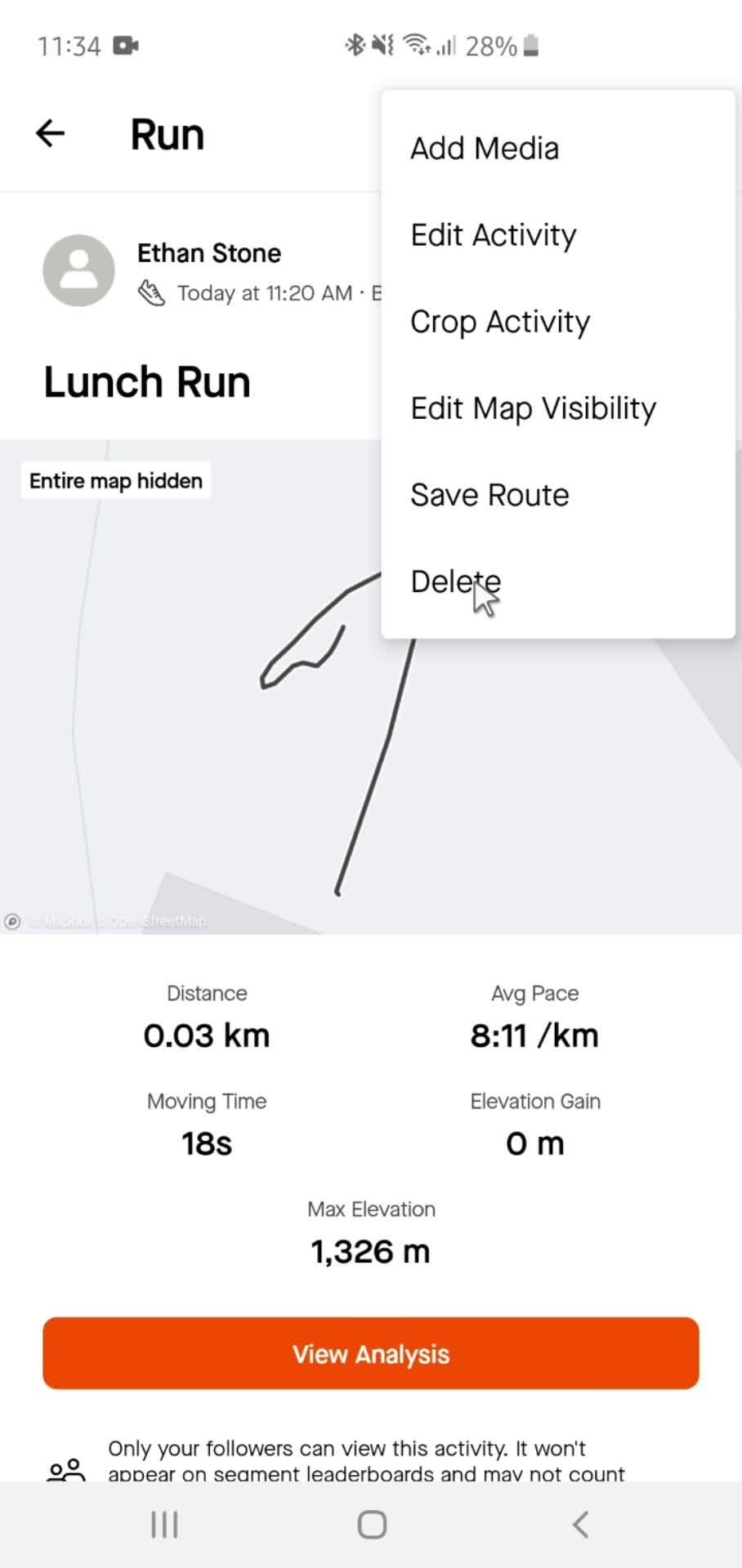The width and height of the screenshot is (742, 1568).
Task: Tap the Entire map hidden label
Action: click(114, 480)
